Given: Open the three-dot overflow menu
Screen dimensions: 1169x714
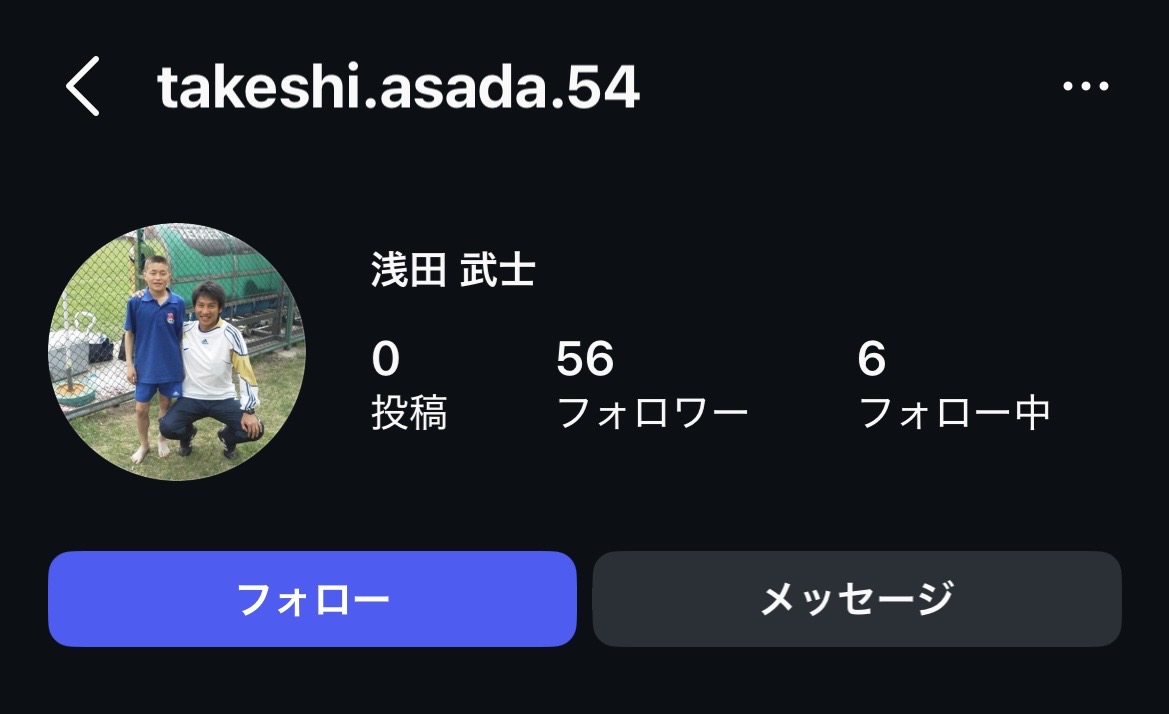Looking at the screenshot, I should [x=1085, y=87].
